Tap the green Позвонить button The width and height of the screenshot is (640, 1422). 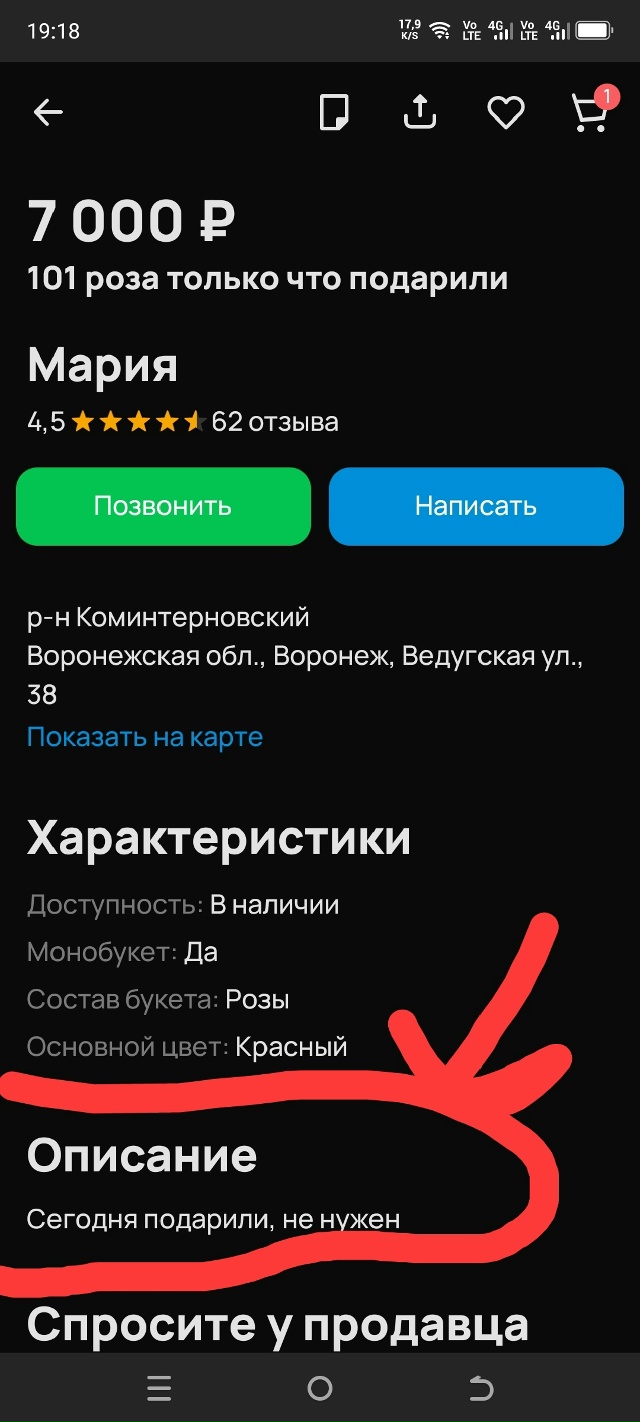click(x=163, y=506)
